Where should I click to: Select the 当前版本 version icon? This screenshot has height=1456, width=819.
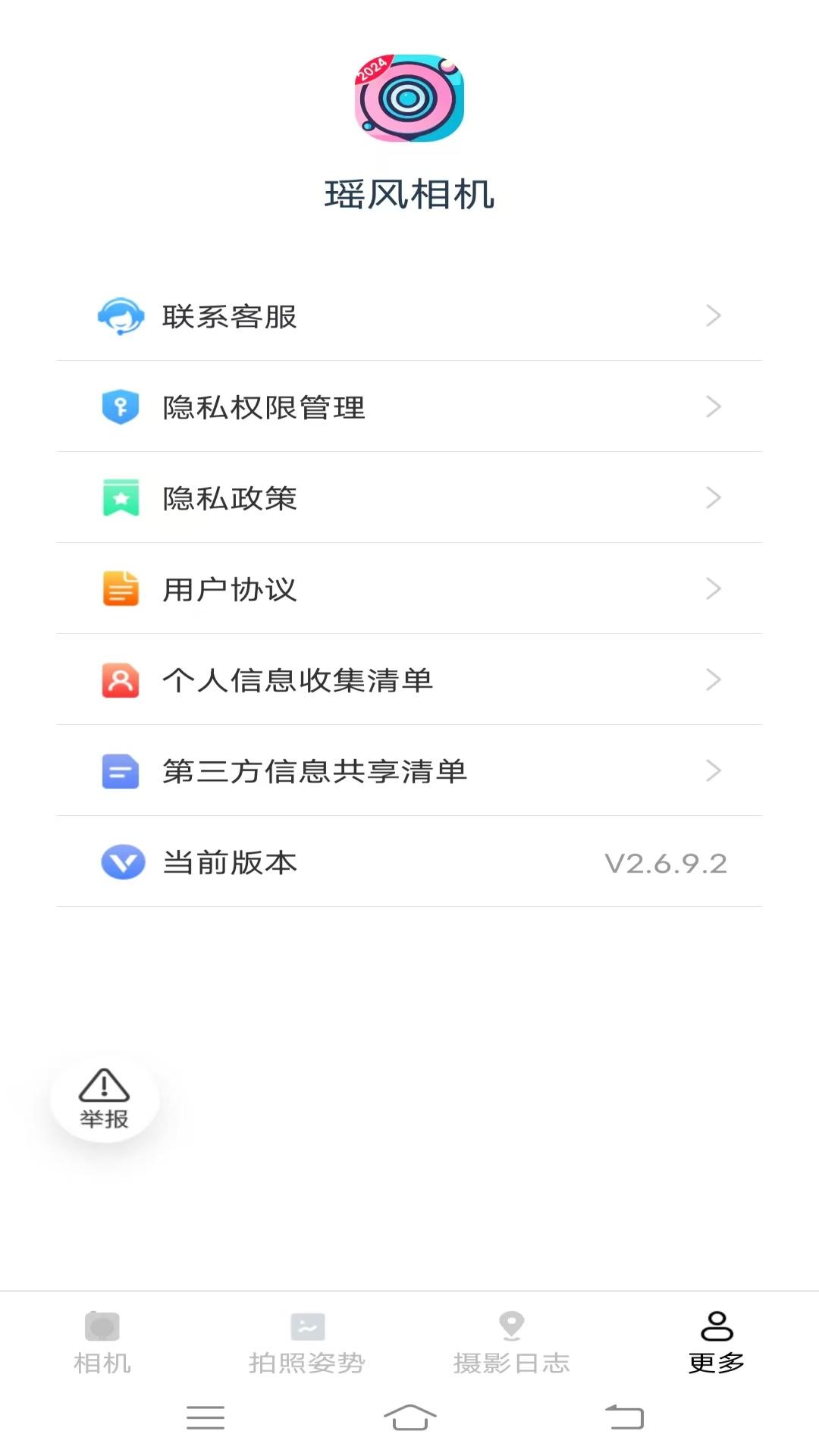pos(121,862)
